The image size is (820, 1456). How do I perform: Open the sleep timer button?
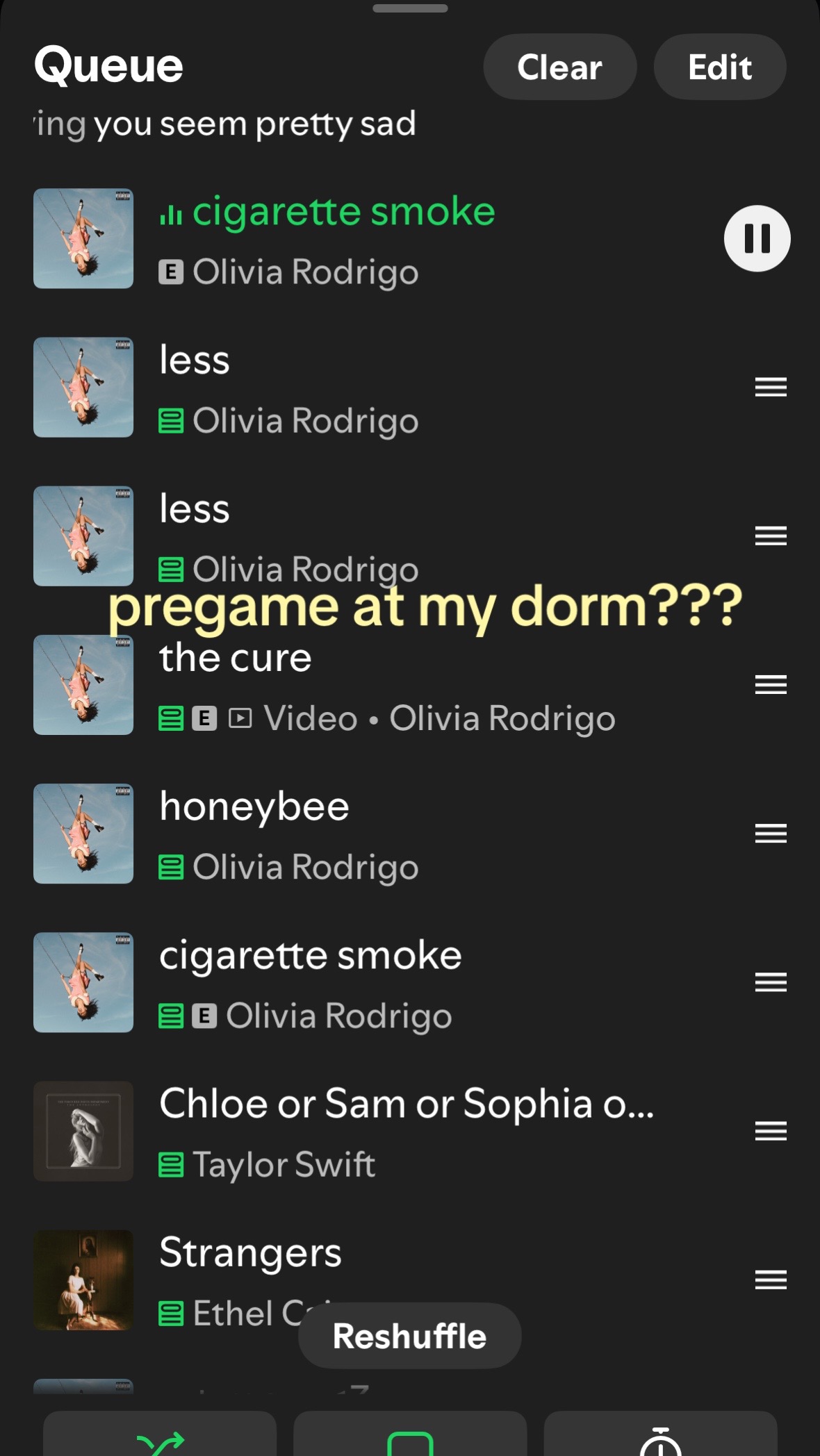click(x=660, y=1438)
